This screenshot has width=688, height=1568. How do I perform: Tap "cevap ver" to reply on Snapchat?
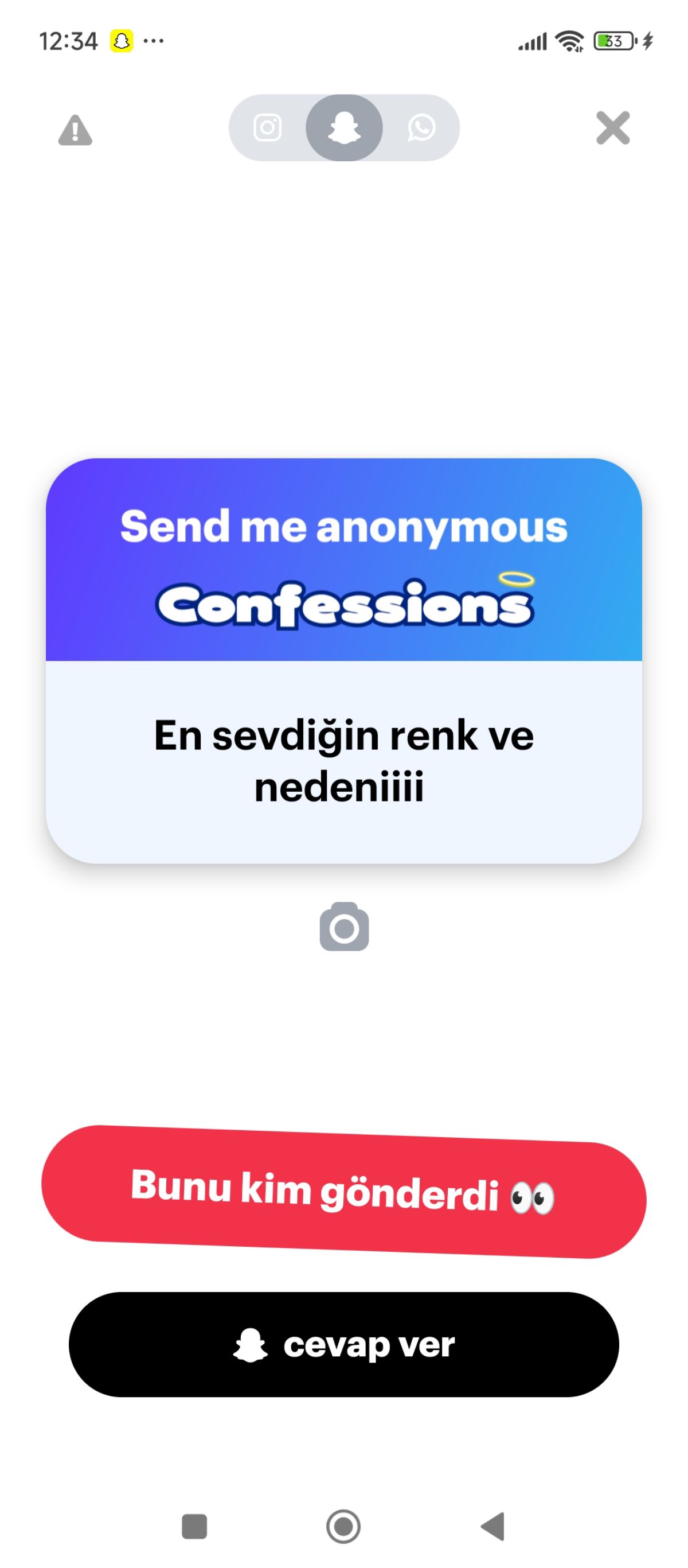coord(343,1345)
